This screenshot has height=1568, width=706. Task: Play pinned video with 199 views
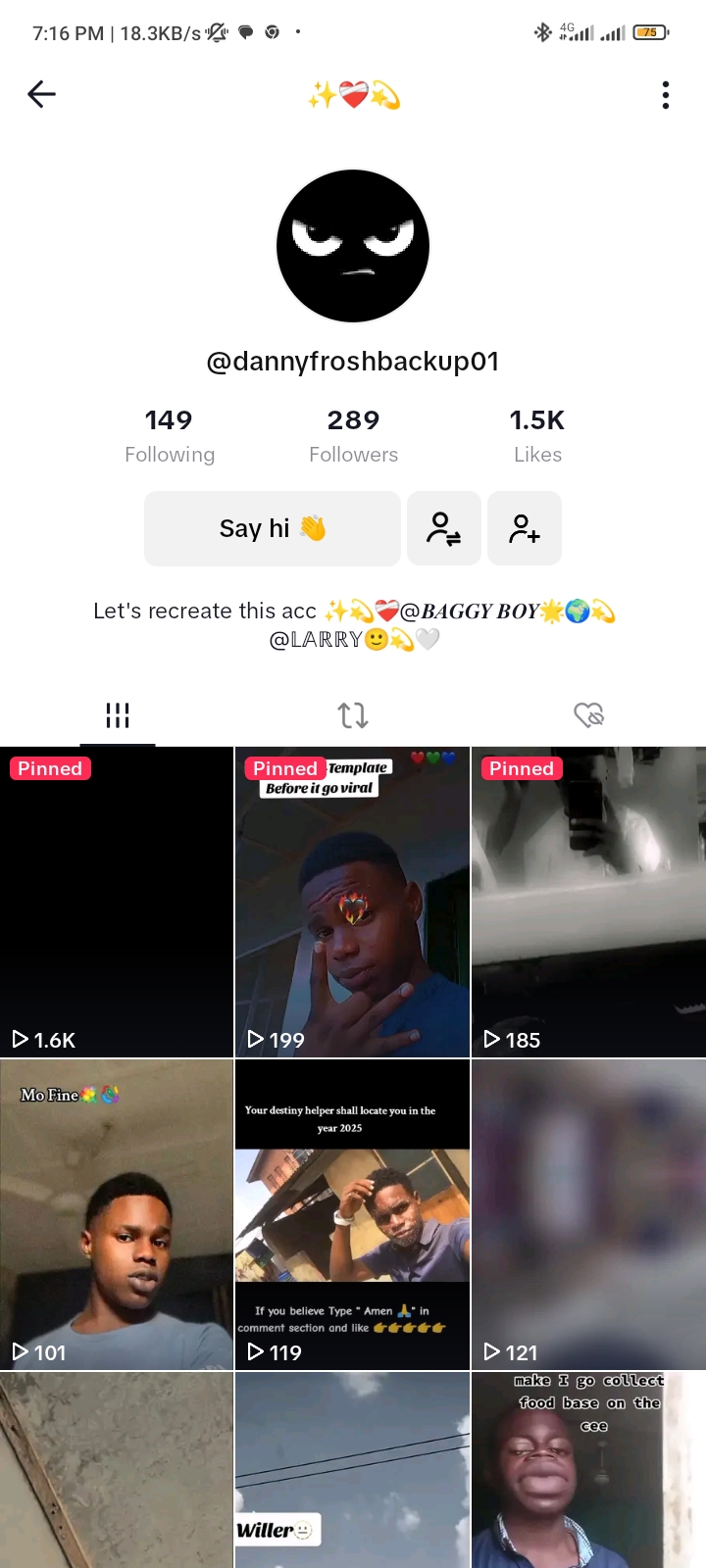click(x=353, y=902)
